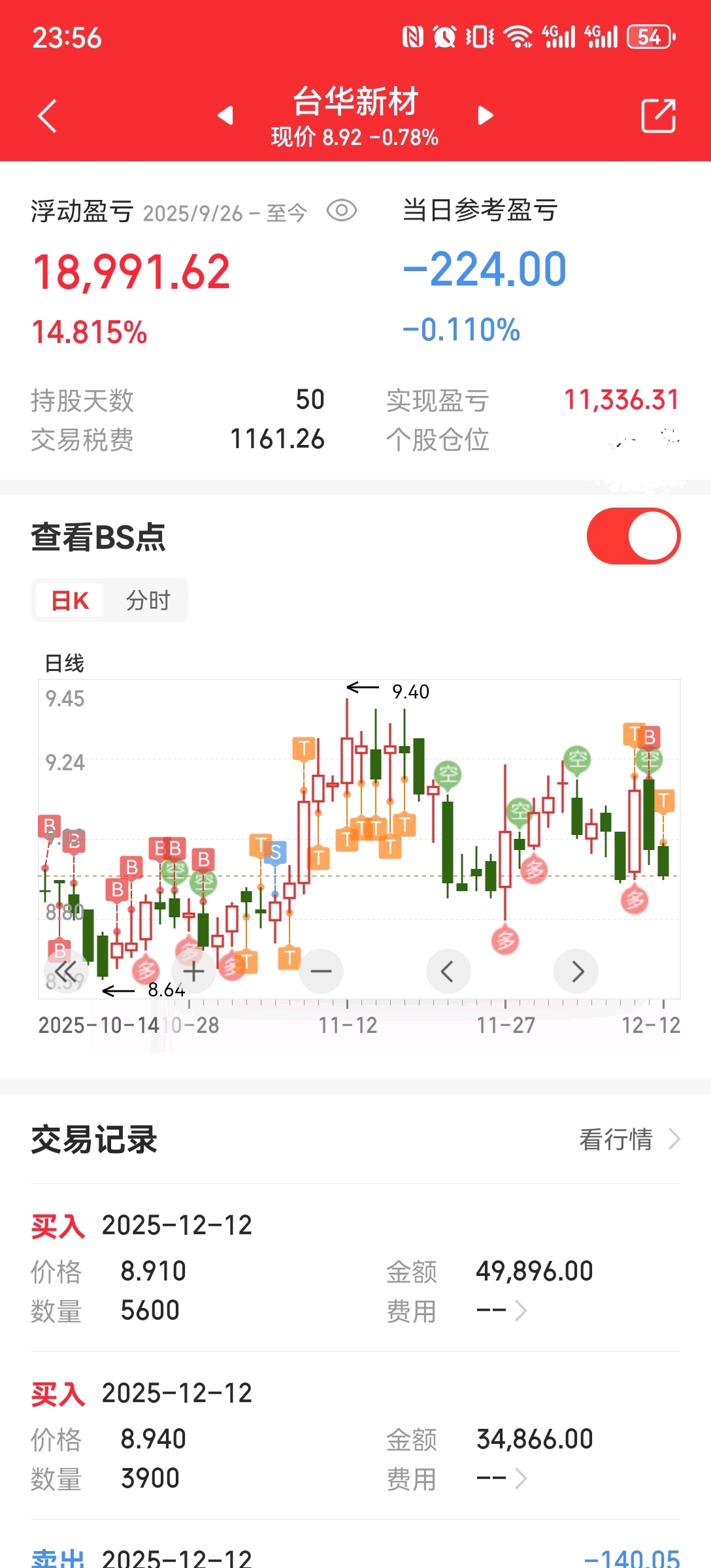Screen dimensions: 711x1568
Task: Zoom in on the K-line chart
Action: click(193, 972)
